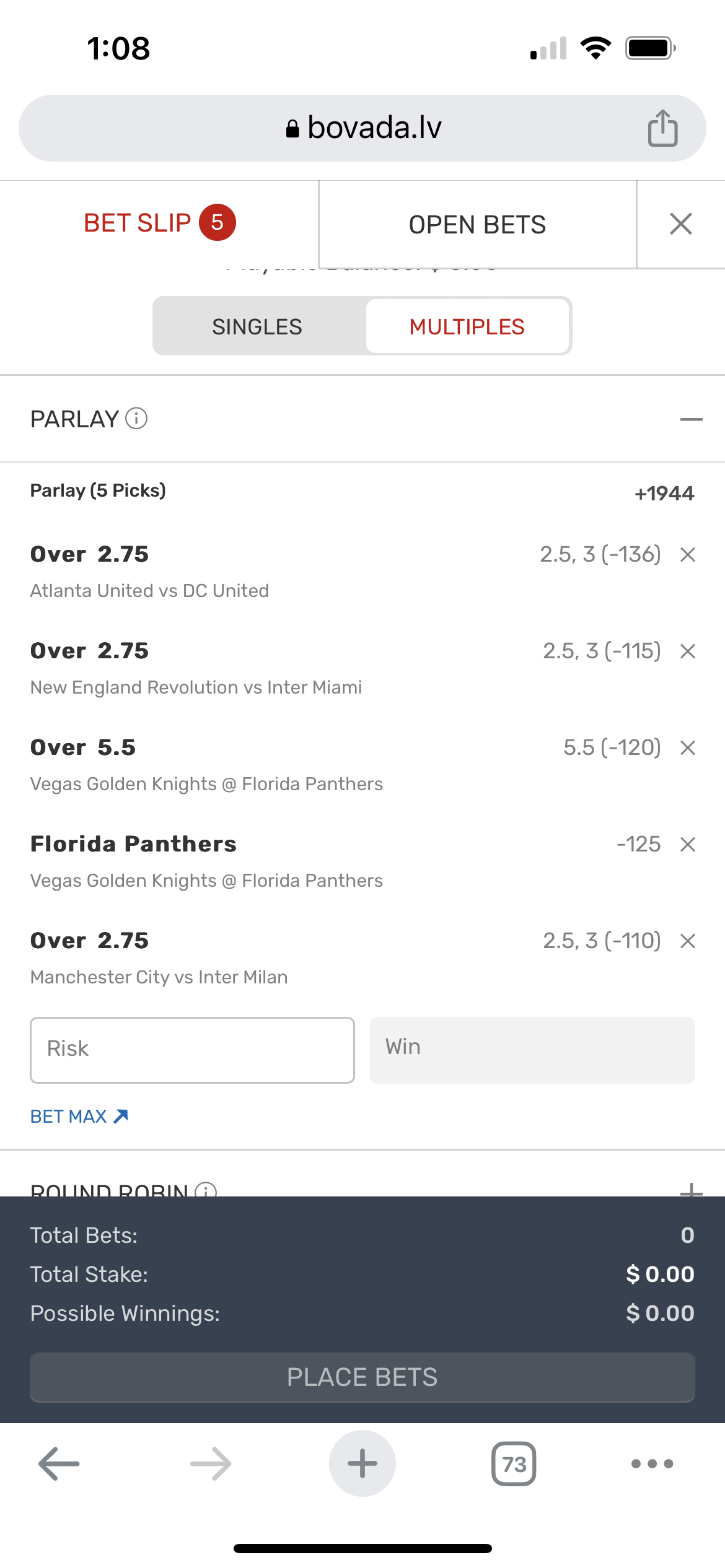Open the Parlay info icon
725x1568 pixels.
click(x=136, y=419)
